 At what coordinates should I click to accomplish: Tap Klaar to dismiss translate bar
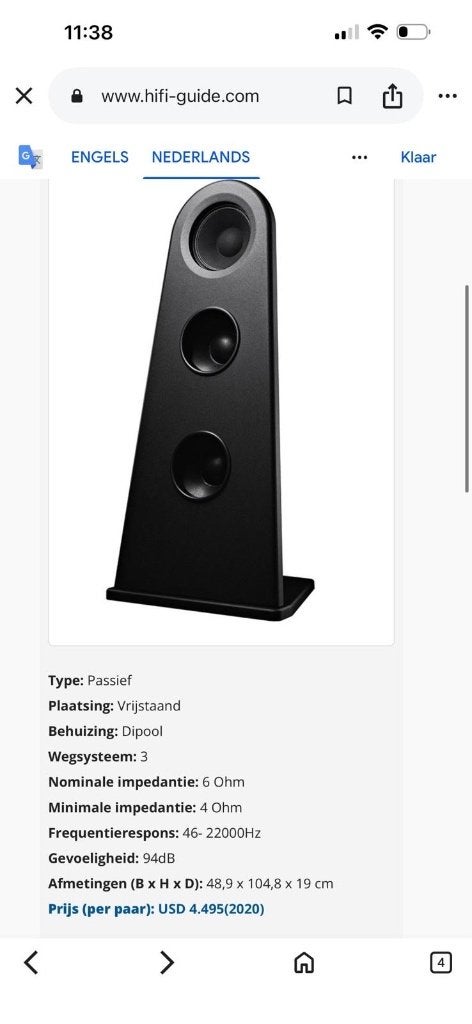[x=418, y=157]
